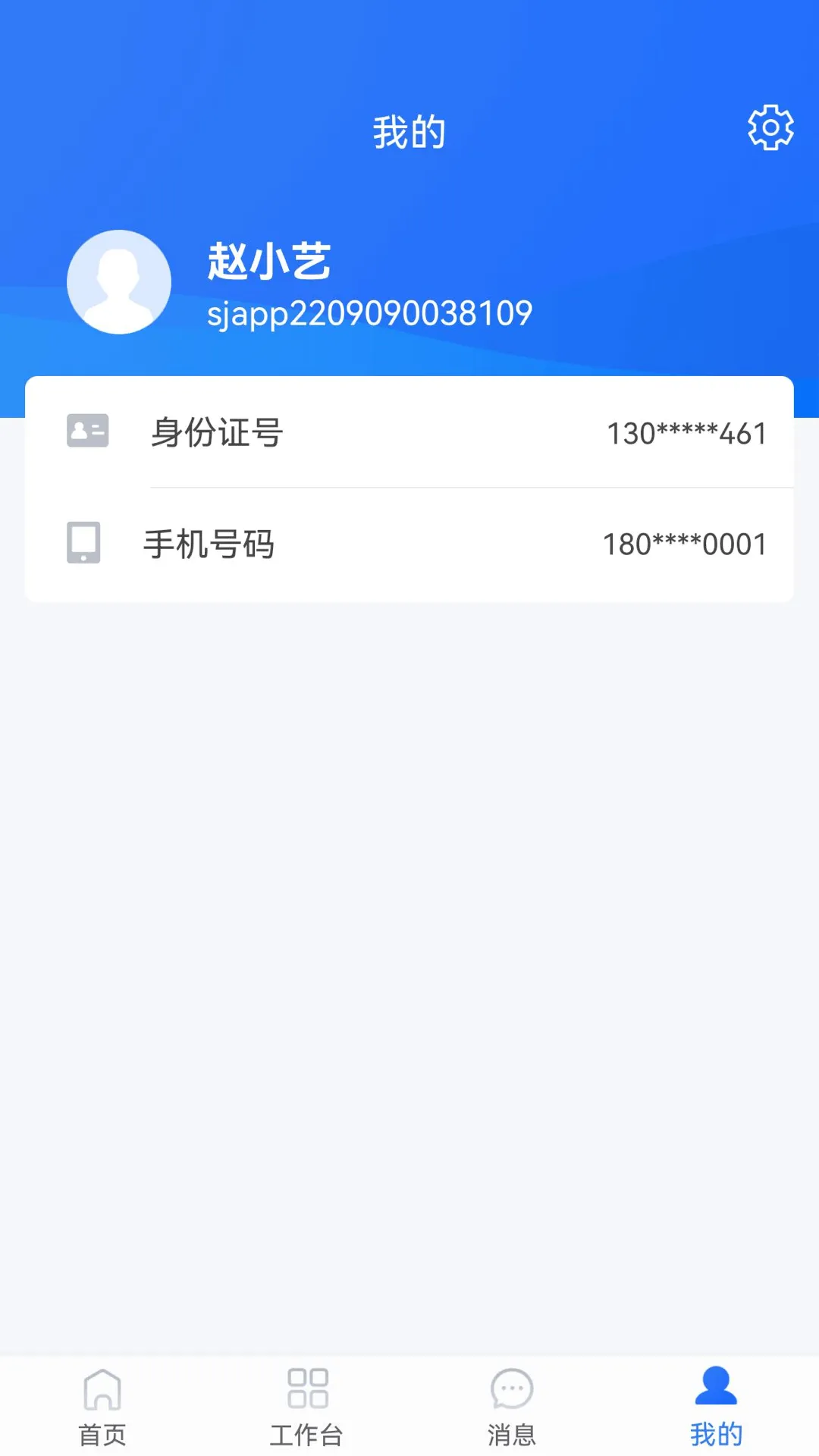Open the 手机号码 row

pyautogui.click(x=409, y=543)
